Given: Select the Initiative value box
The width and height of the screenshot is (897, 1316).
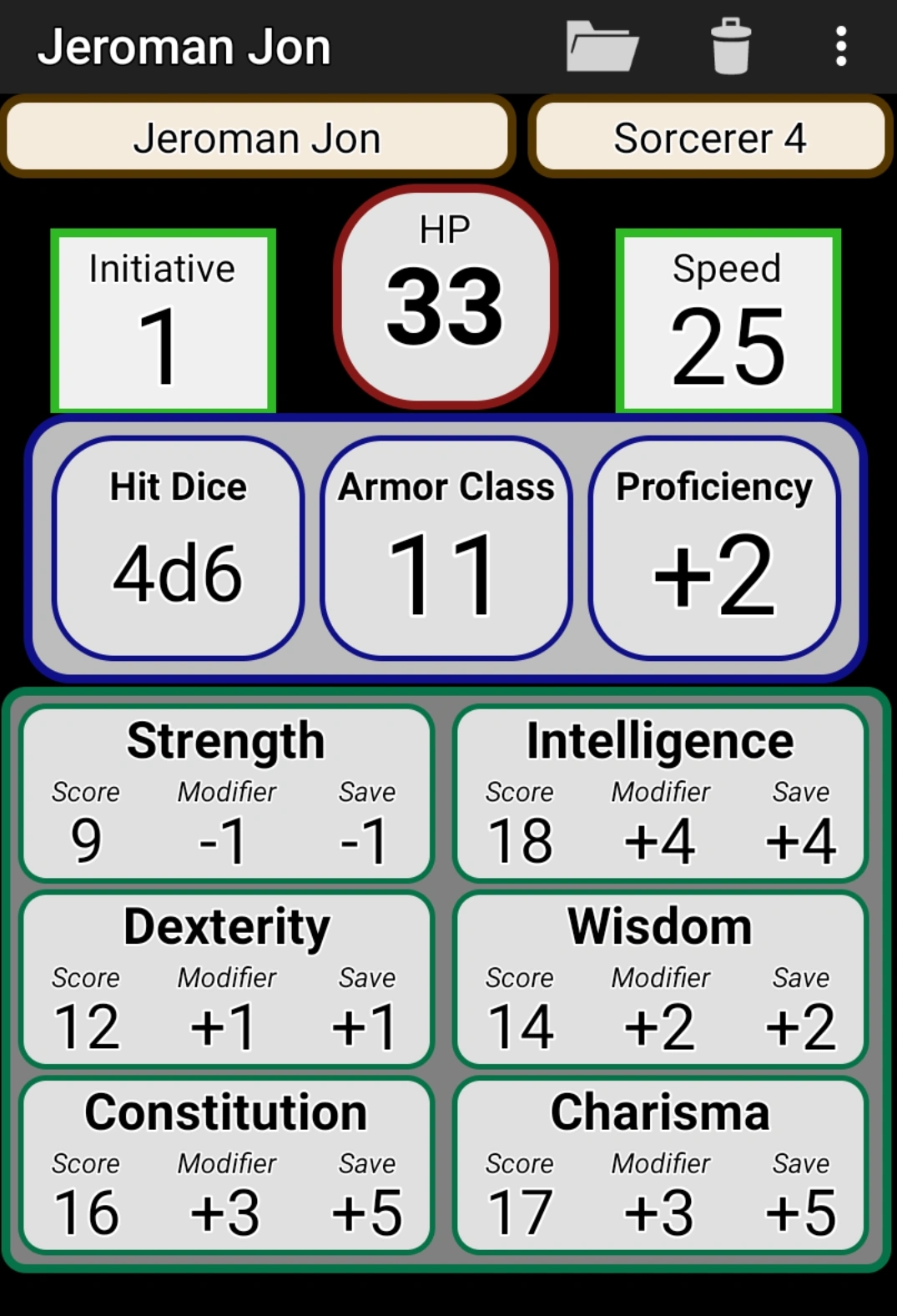Looking at the screenshot, I should click(162, 317).
